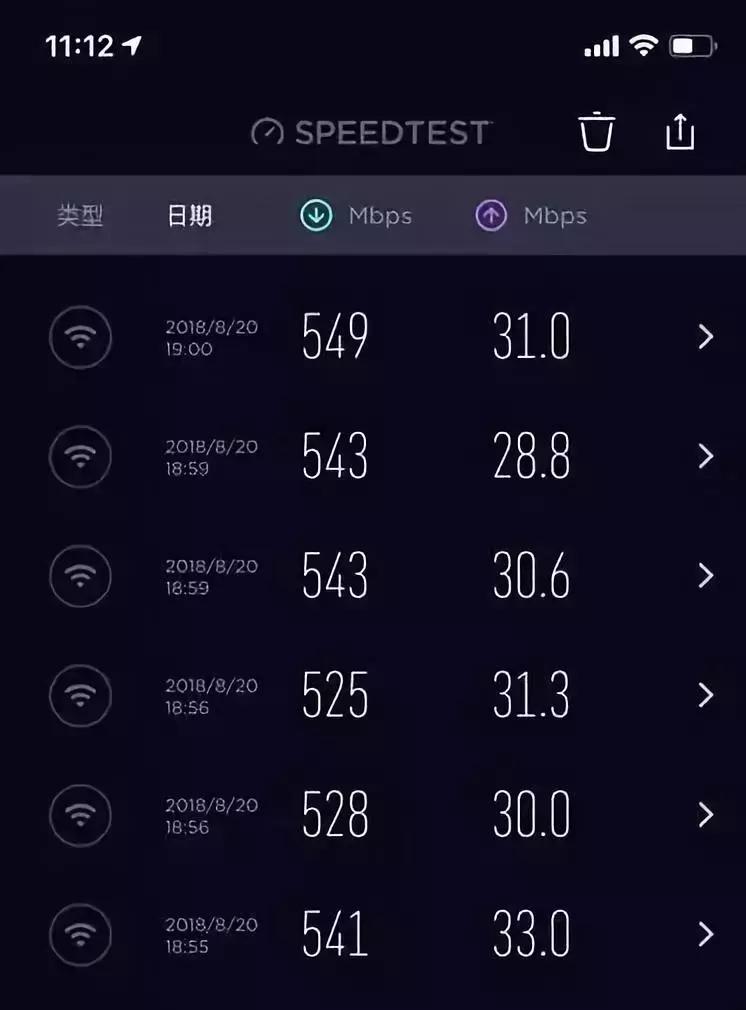Tap the WiFi icon beside the 525 Mbps result
Viewport: 746px width, 1010px height.
(80, 695)
